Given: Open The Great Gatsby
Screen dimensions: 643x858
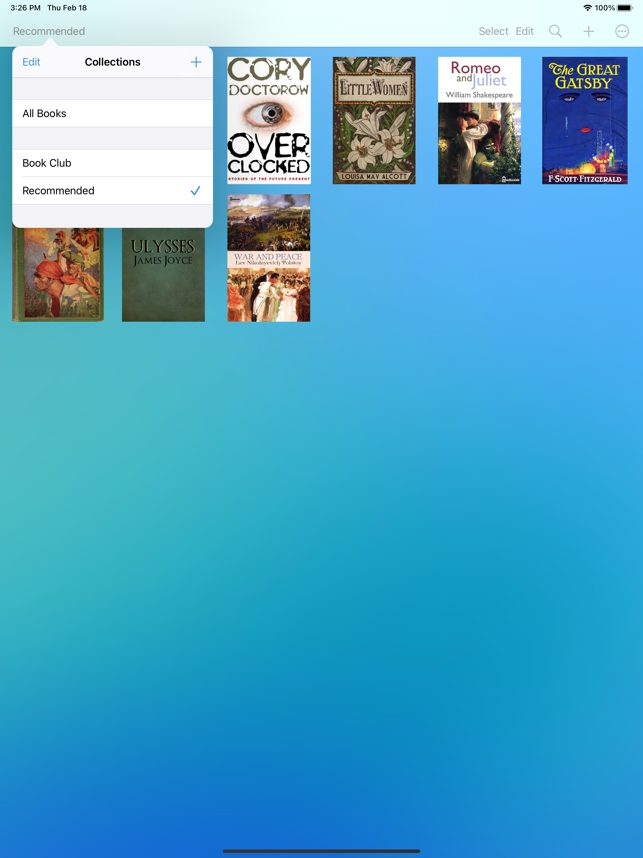Looking at the screenshot, I should click(585, 120).
